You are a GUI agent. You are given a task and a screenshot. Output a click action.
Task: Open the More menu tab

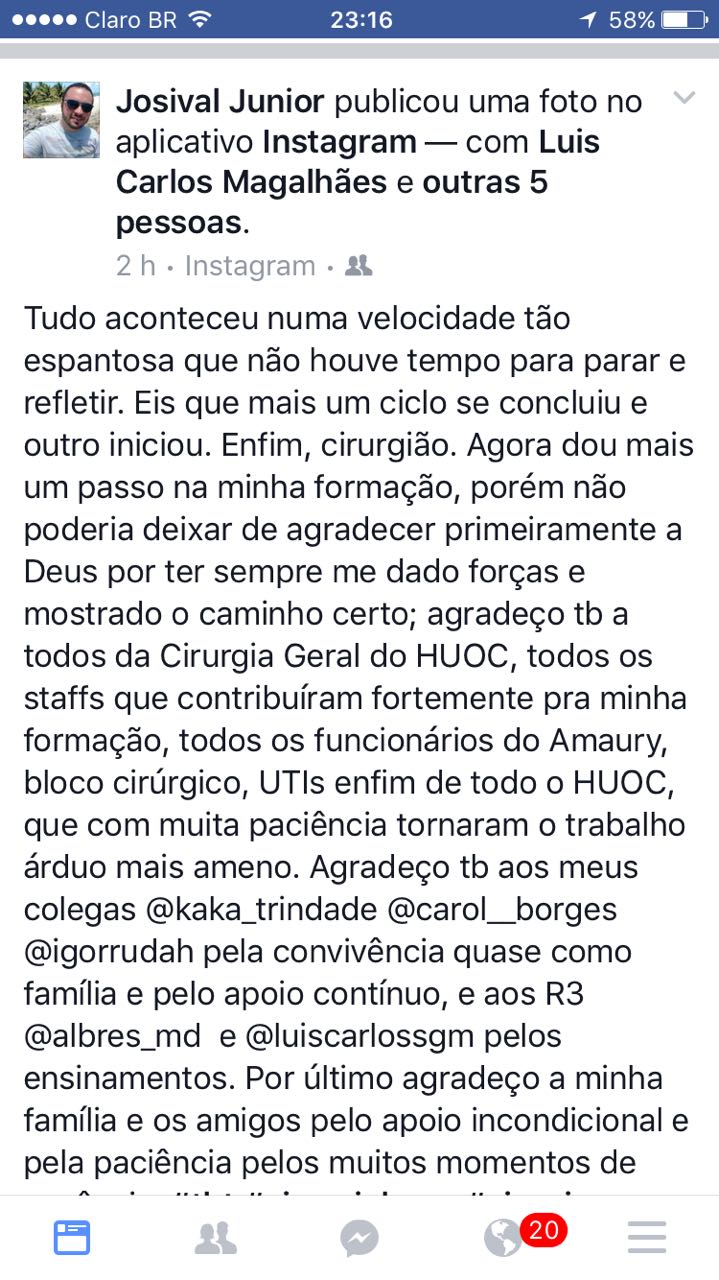pos(647,1238)
